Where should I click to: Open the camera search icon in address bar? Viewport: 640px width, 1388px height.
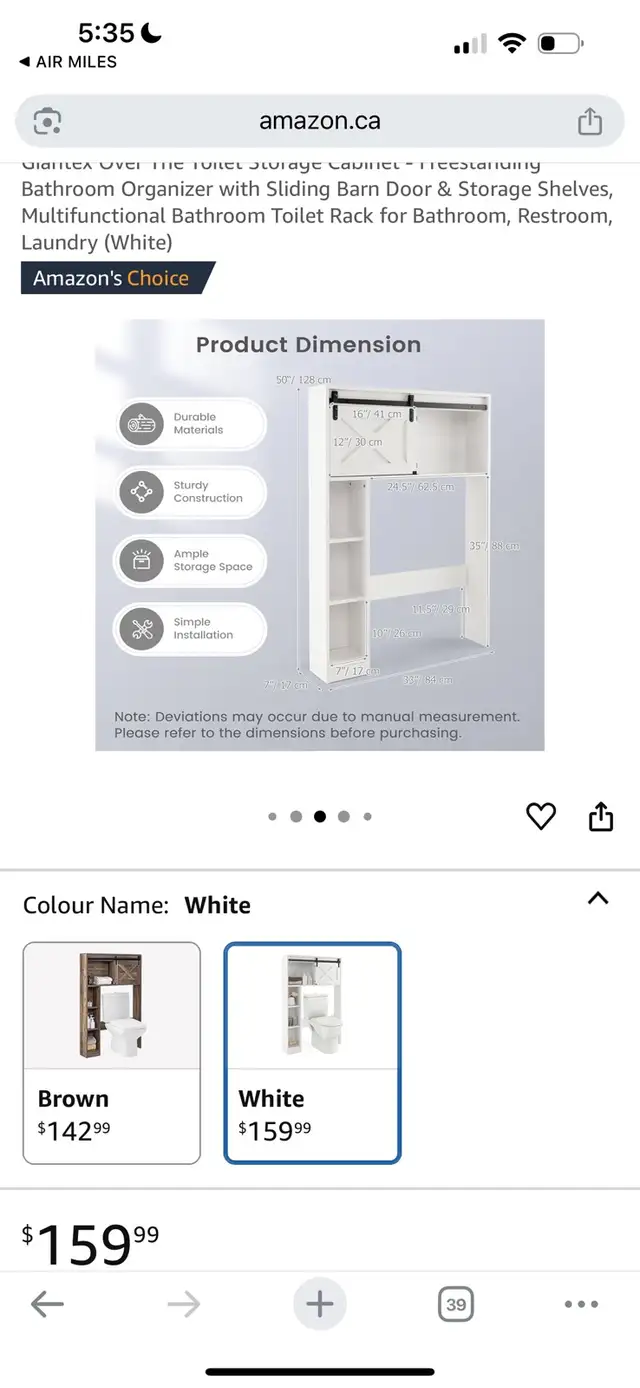click(47, 122)
